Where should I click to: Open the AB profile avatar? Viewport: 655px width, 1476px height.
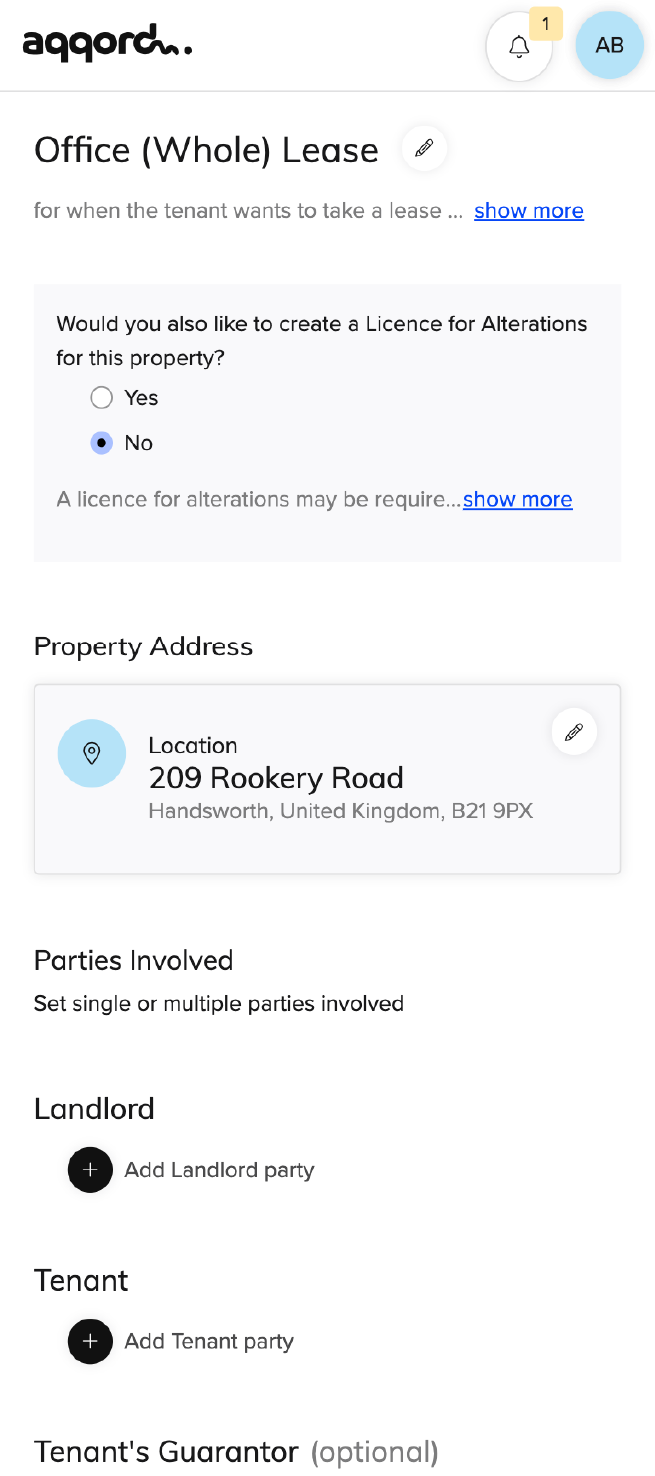(609, 46)
